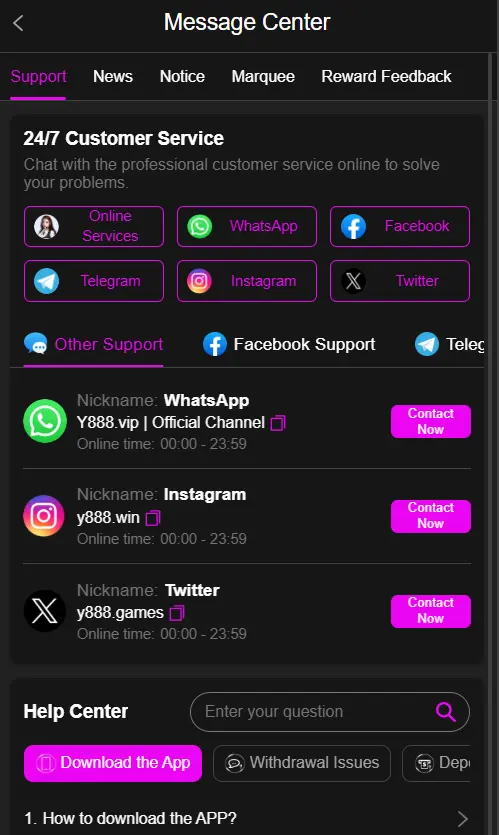499x835 pixels.
Task: Select the Withdrawal Issues chip
Action: pos(302,763)
